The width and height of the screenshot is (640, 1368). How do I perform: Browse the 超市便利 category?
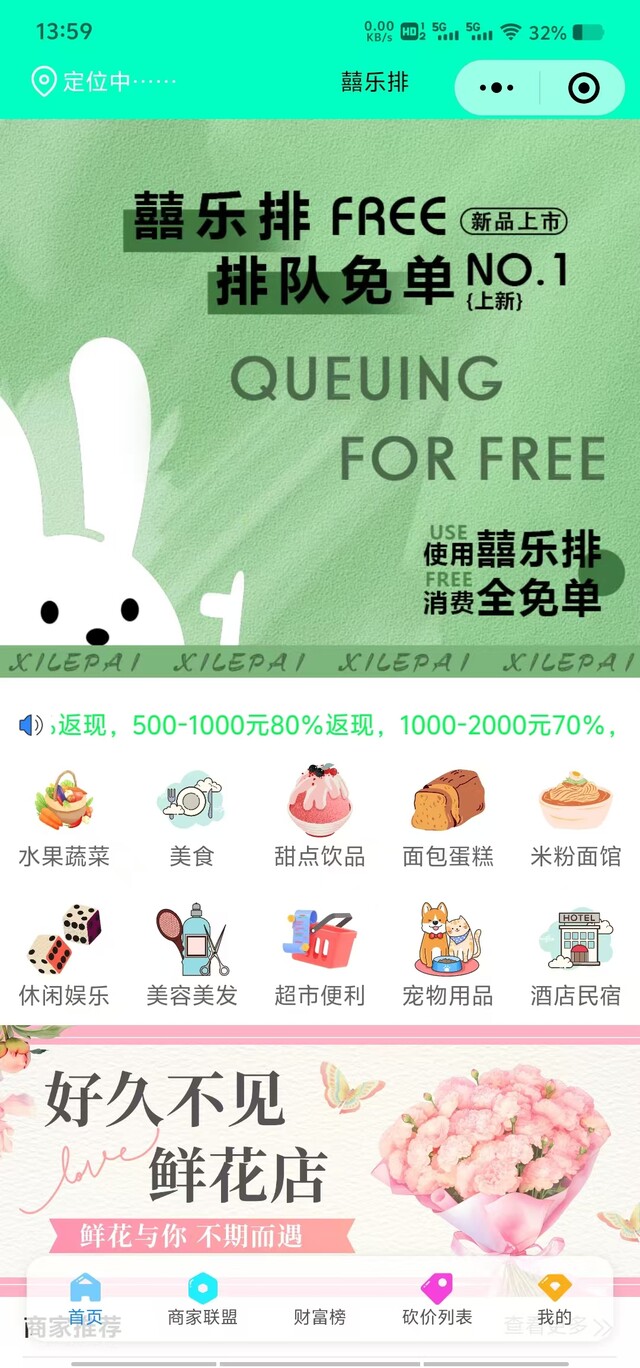[x=319, y=956]
